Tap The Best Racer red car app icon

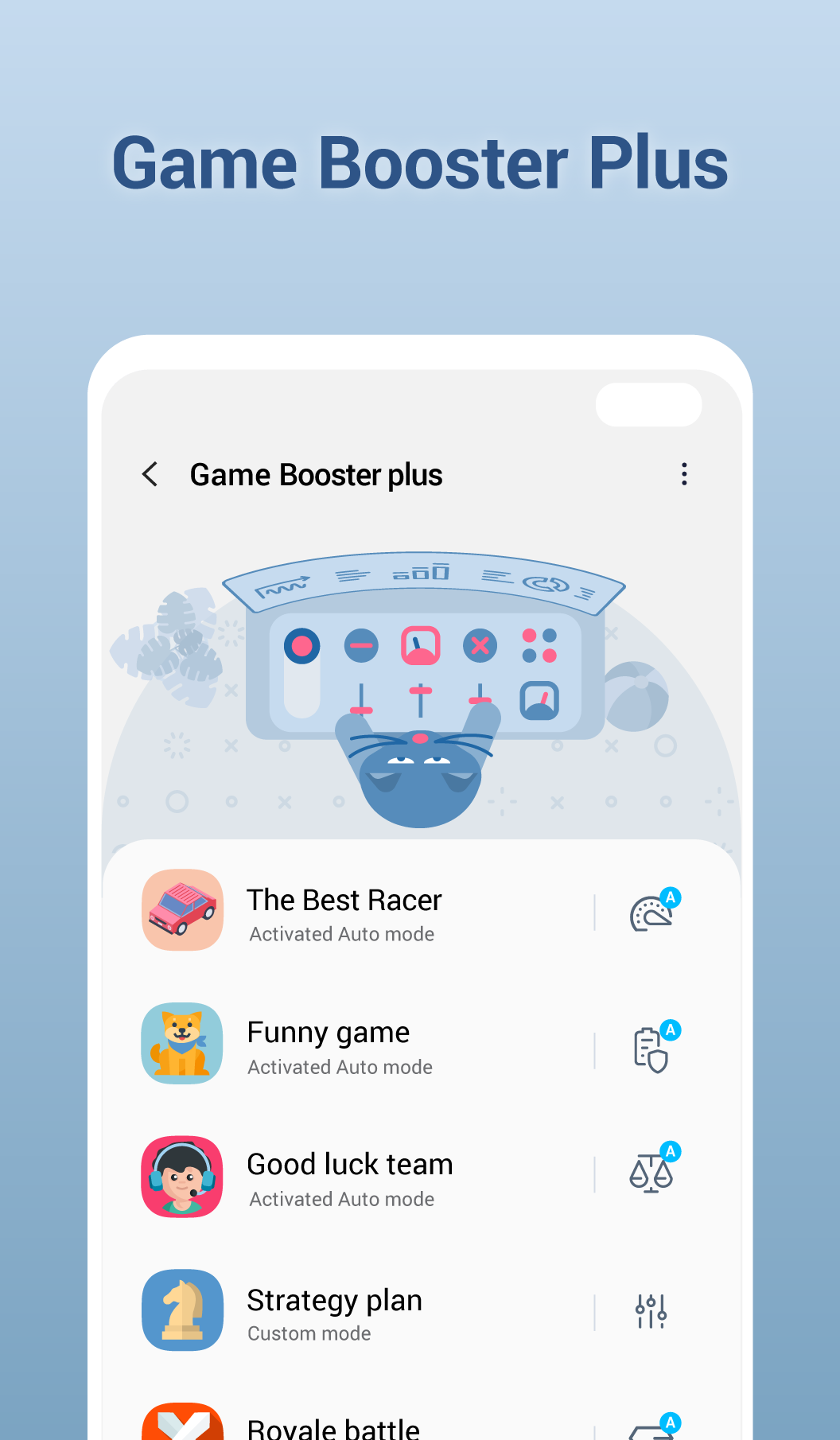pyautogui.click(x=182, y=910)
